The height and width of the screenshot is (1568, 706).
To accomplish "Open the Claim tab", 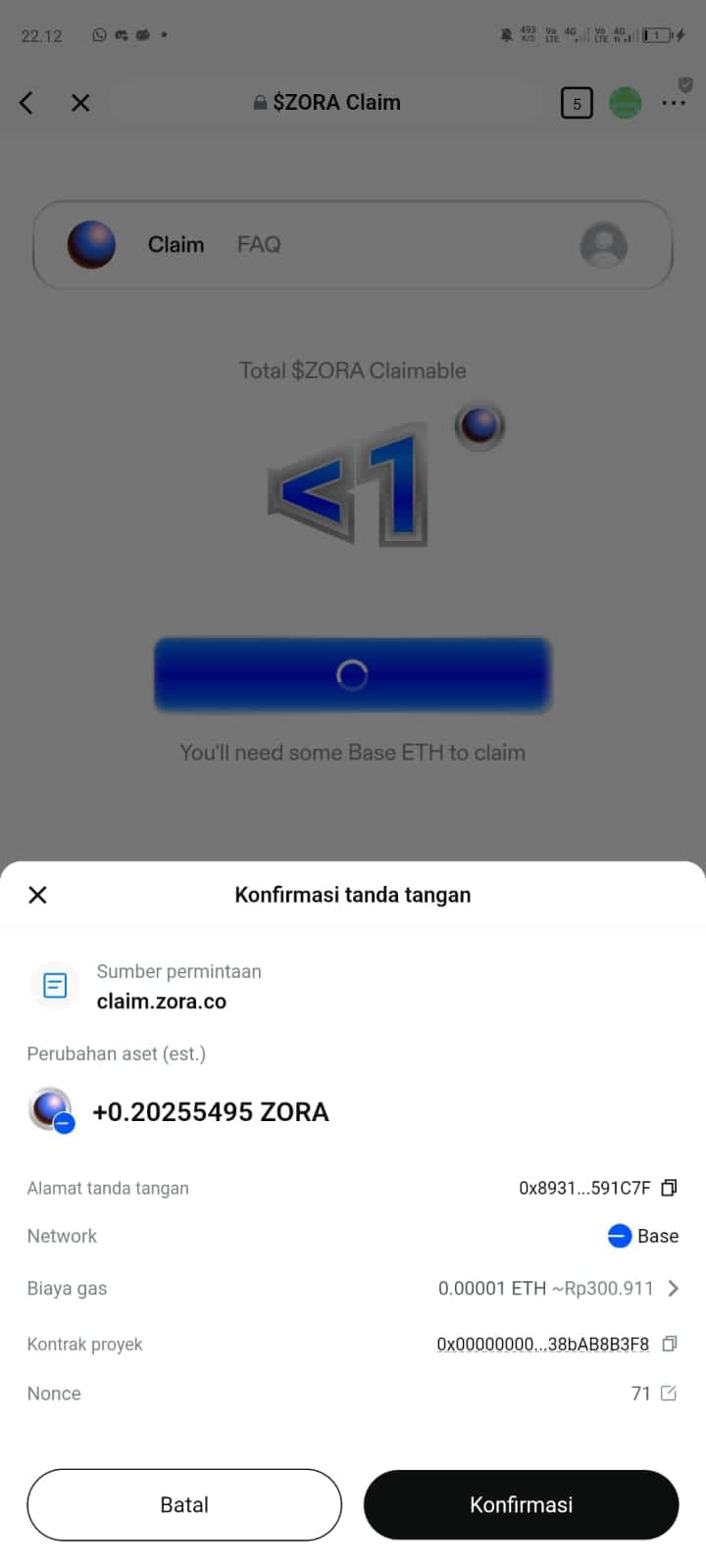I will point(176,245).
